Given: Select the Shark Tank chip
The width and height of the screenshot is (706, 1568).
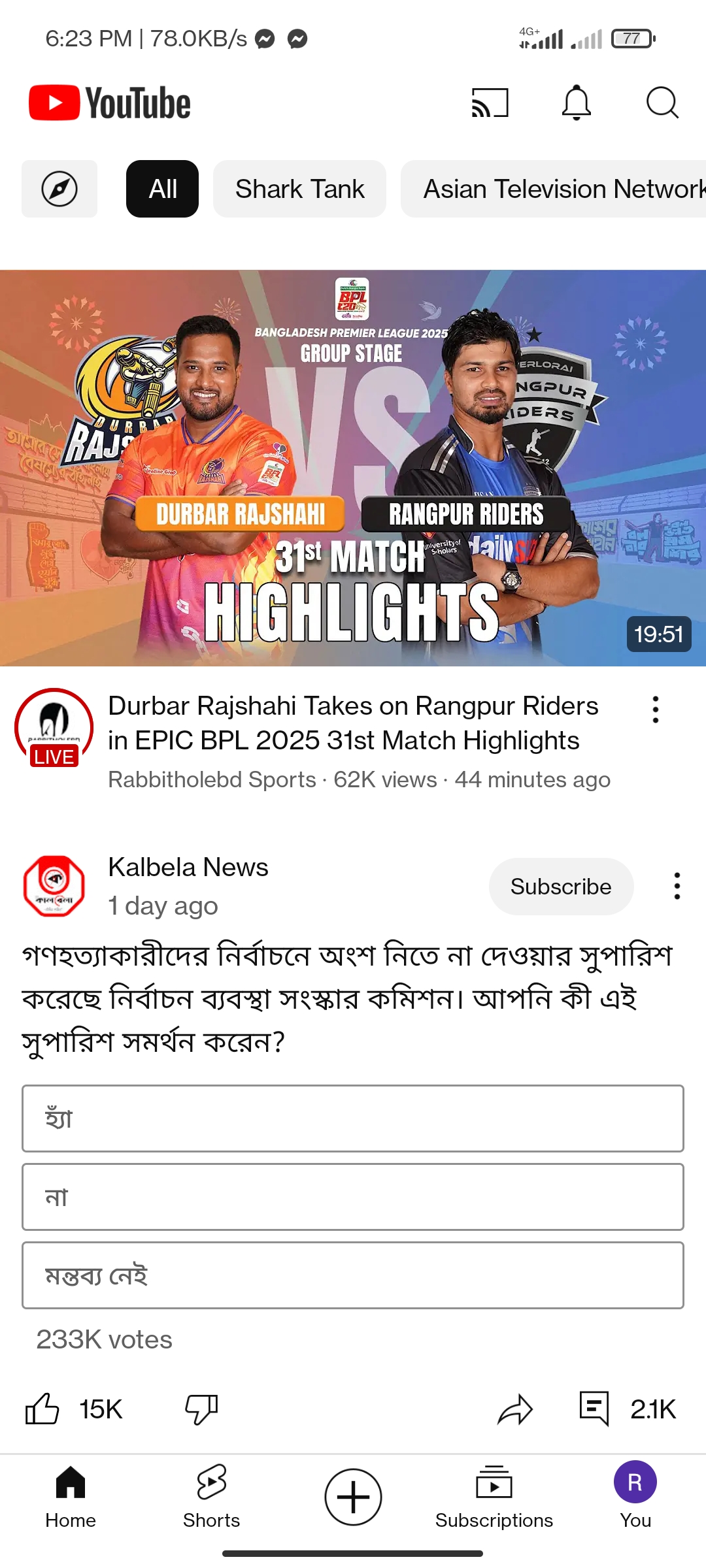Looking at the screenshot, I should (x=299, y=189).
